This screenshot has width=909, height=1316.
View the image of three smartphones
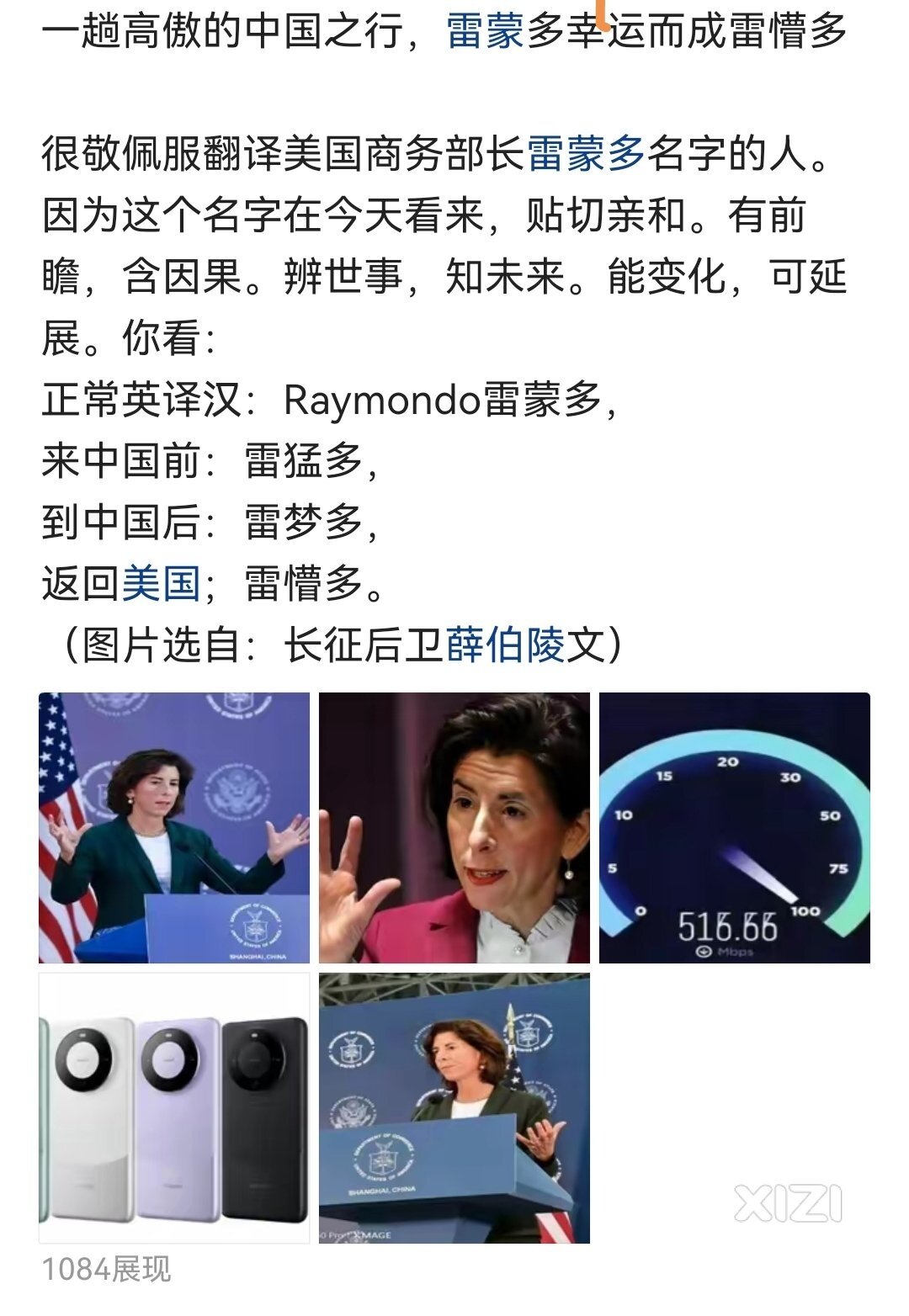point(174,1108)
